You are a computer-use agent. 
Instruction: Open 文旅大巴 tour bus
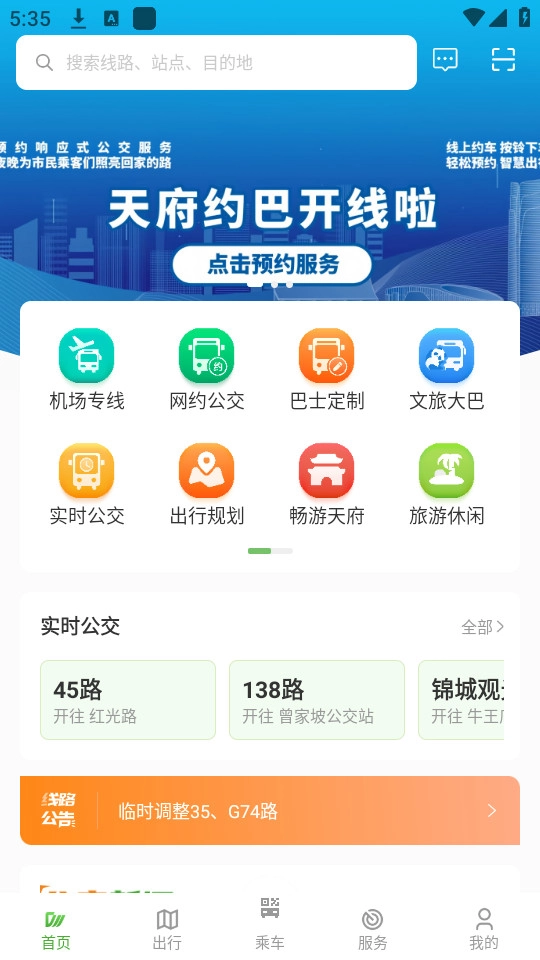pyautogui.click(x=447, y=369)
